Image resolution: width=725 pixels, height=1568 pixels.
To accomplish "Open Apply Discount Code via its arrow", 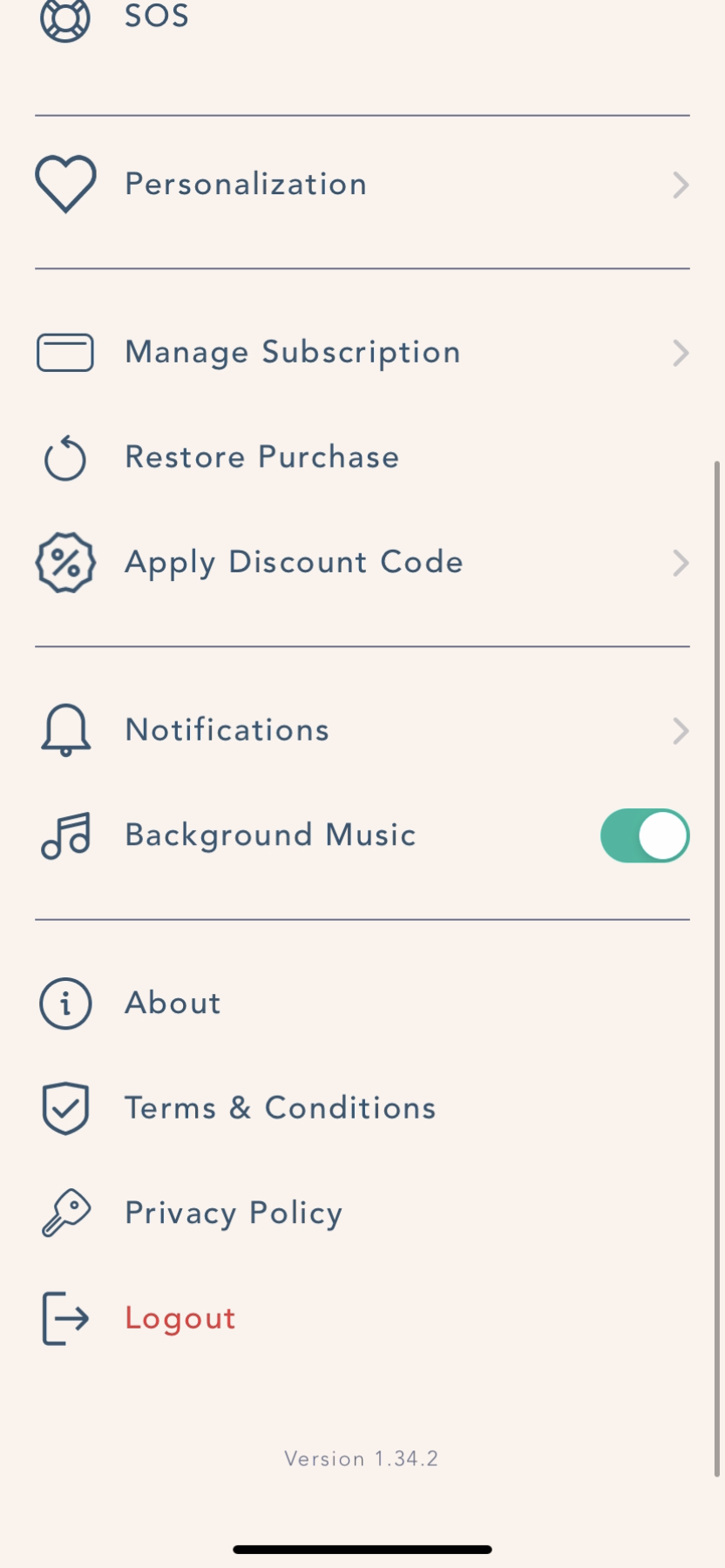I will [x=681, y=563].
